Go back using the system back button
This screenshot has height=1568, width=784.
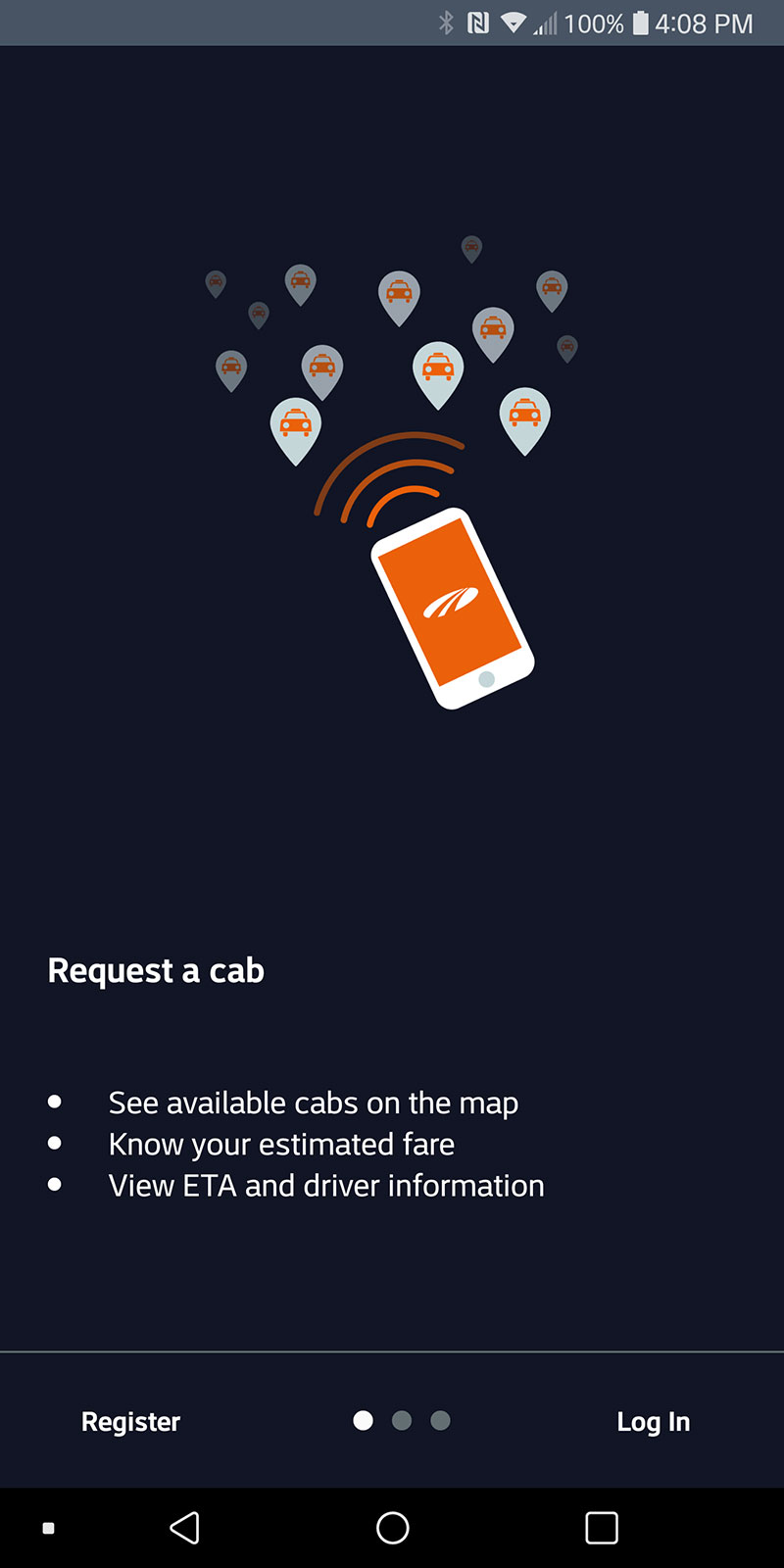click(184, 1527)
